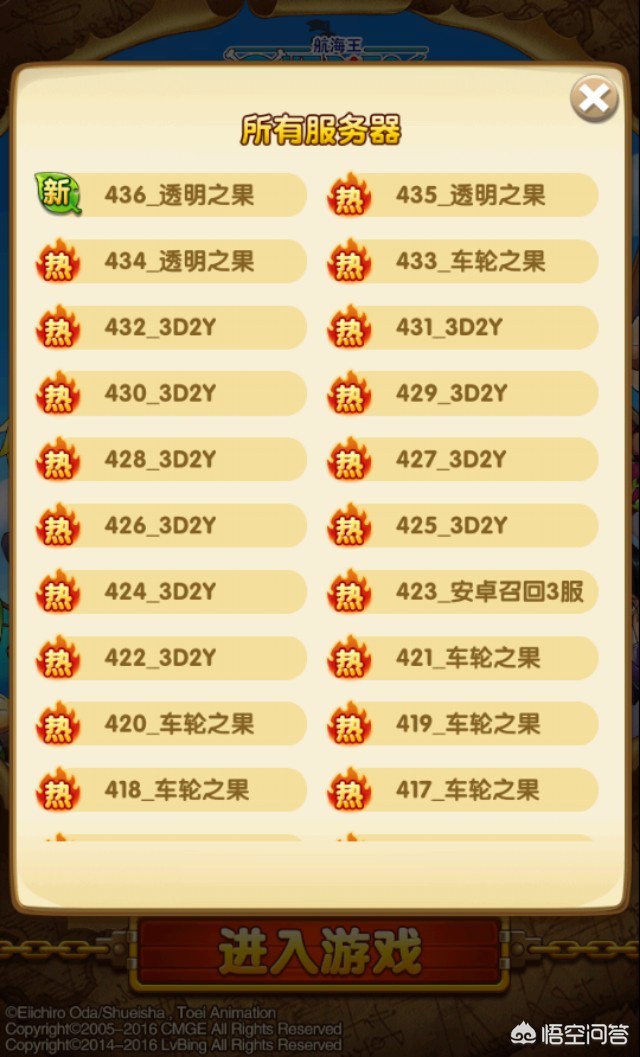Choose server 435_透明之果
The width and height of the screenshot is (640, 1057).
(x=463, y=195)
